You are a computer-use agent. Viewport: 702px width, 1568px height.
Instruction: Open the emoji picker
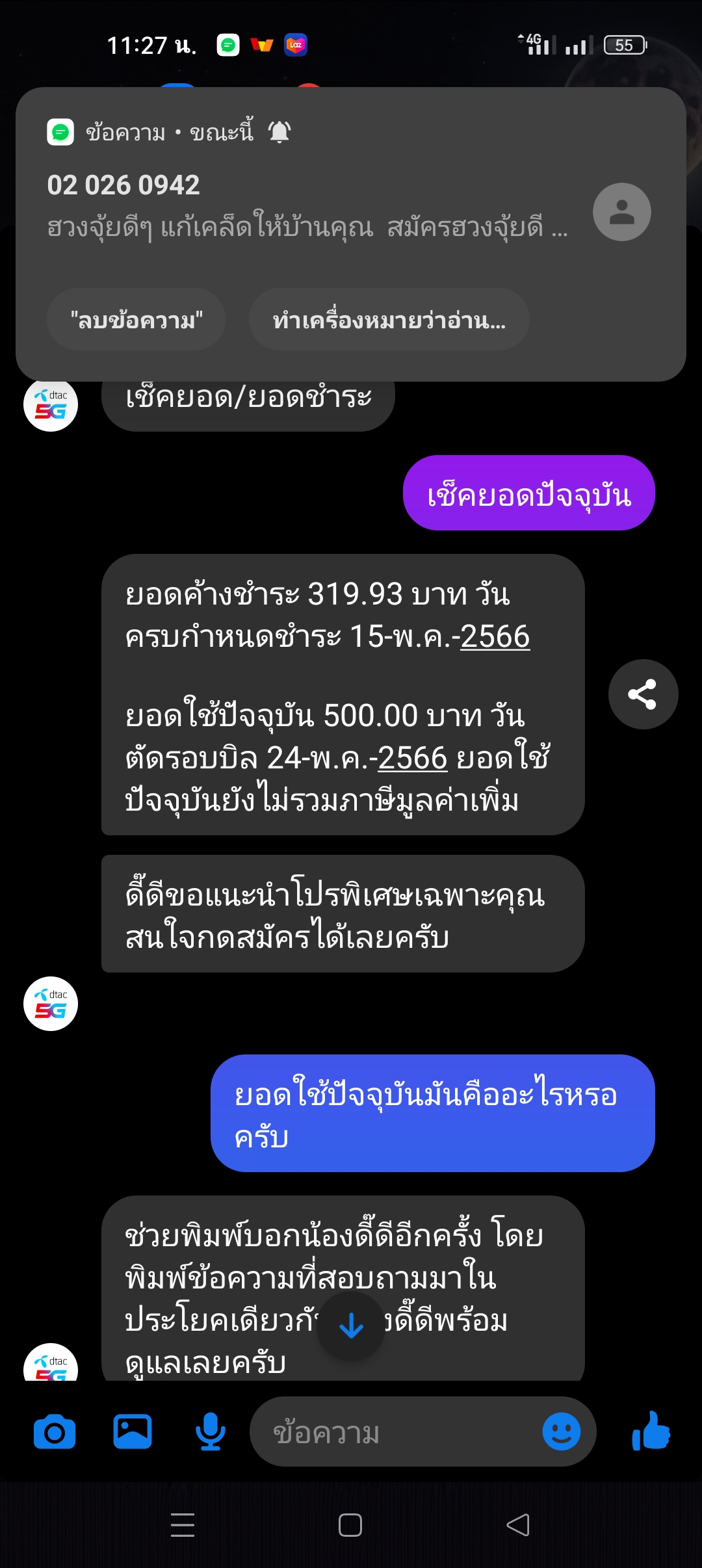pyautogui.click(x=561, y=1432)
